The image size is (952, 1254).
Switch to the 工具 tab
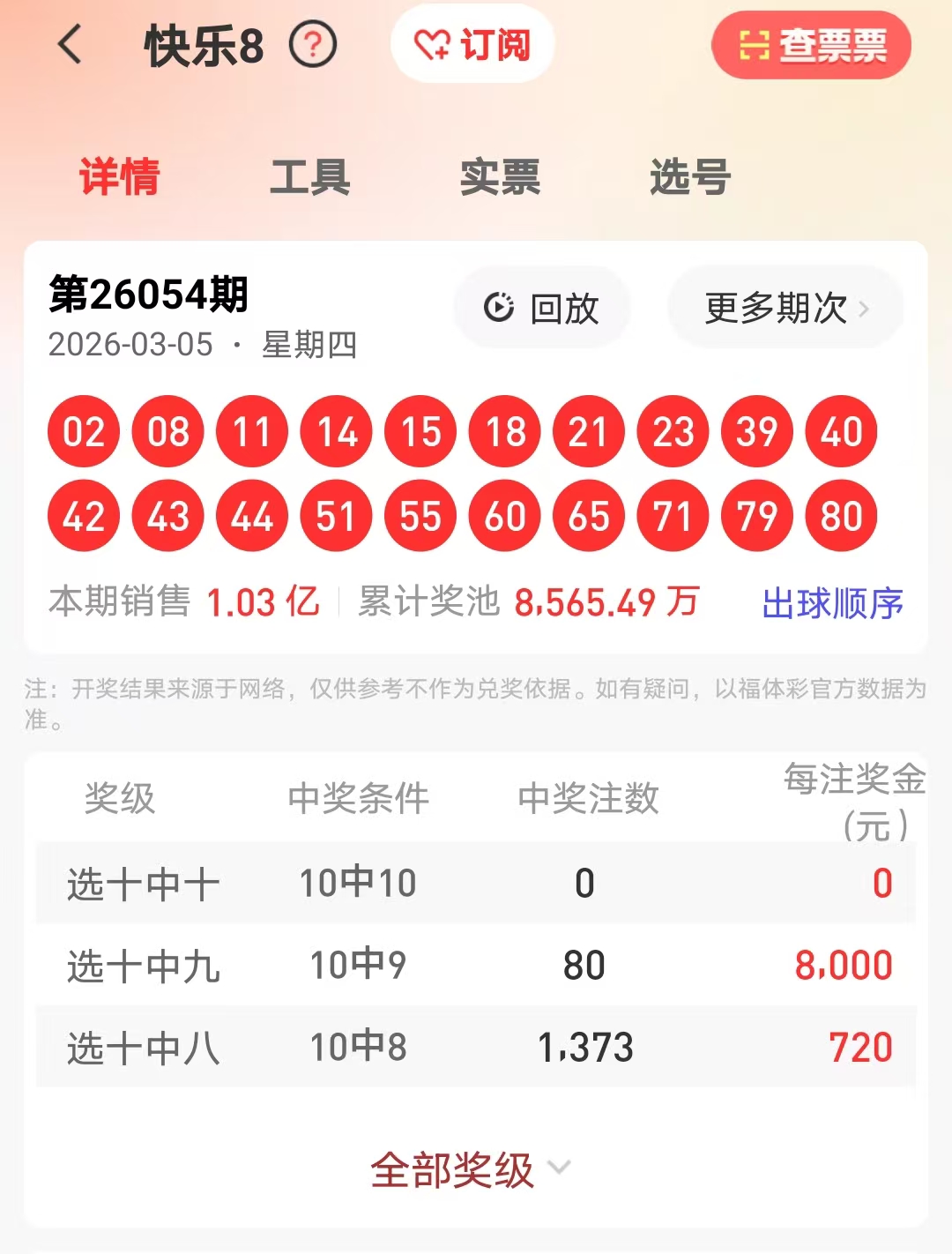[x=309, y=177]
